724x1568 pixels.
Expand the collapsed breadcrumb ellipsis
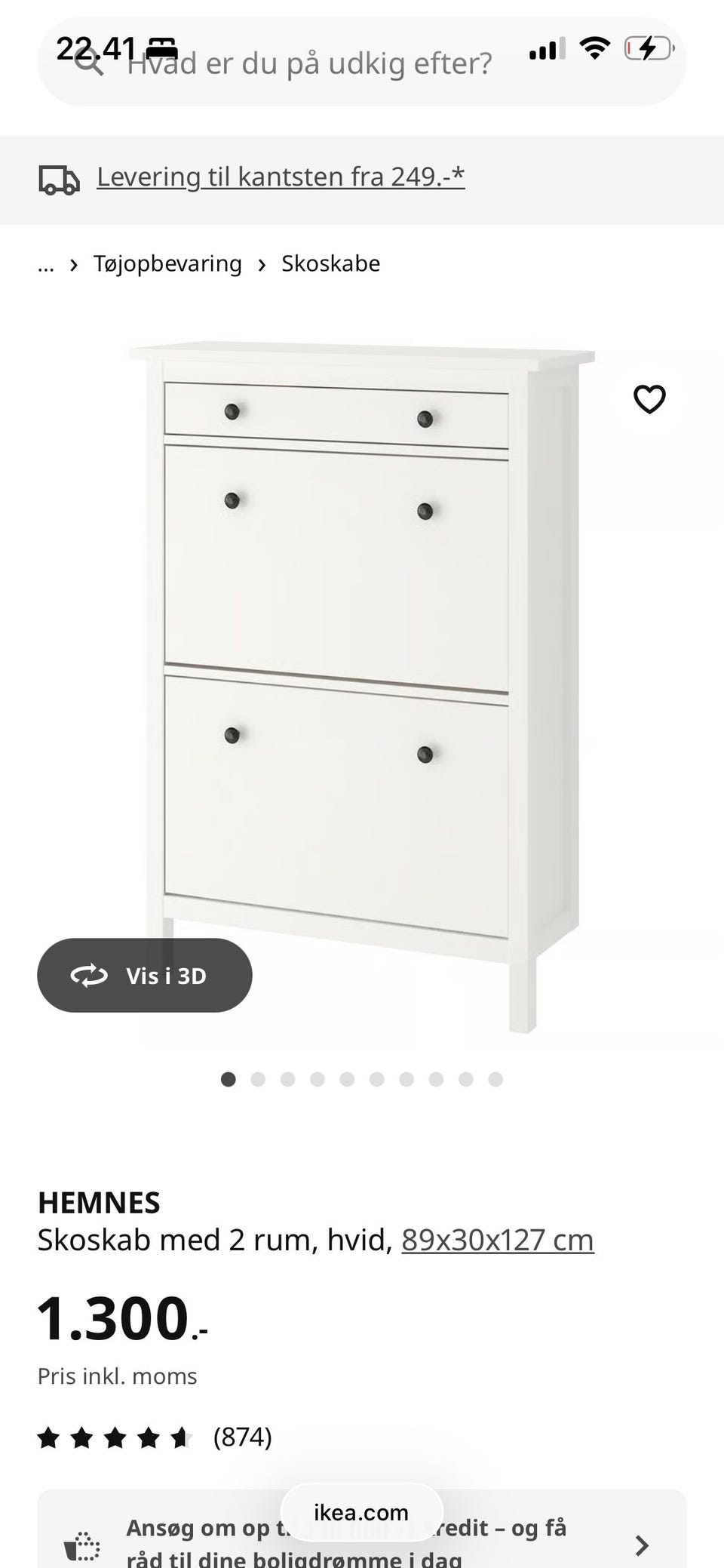[46, 264]
